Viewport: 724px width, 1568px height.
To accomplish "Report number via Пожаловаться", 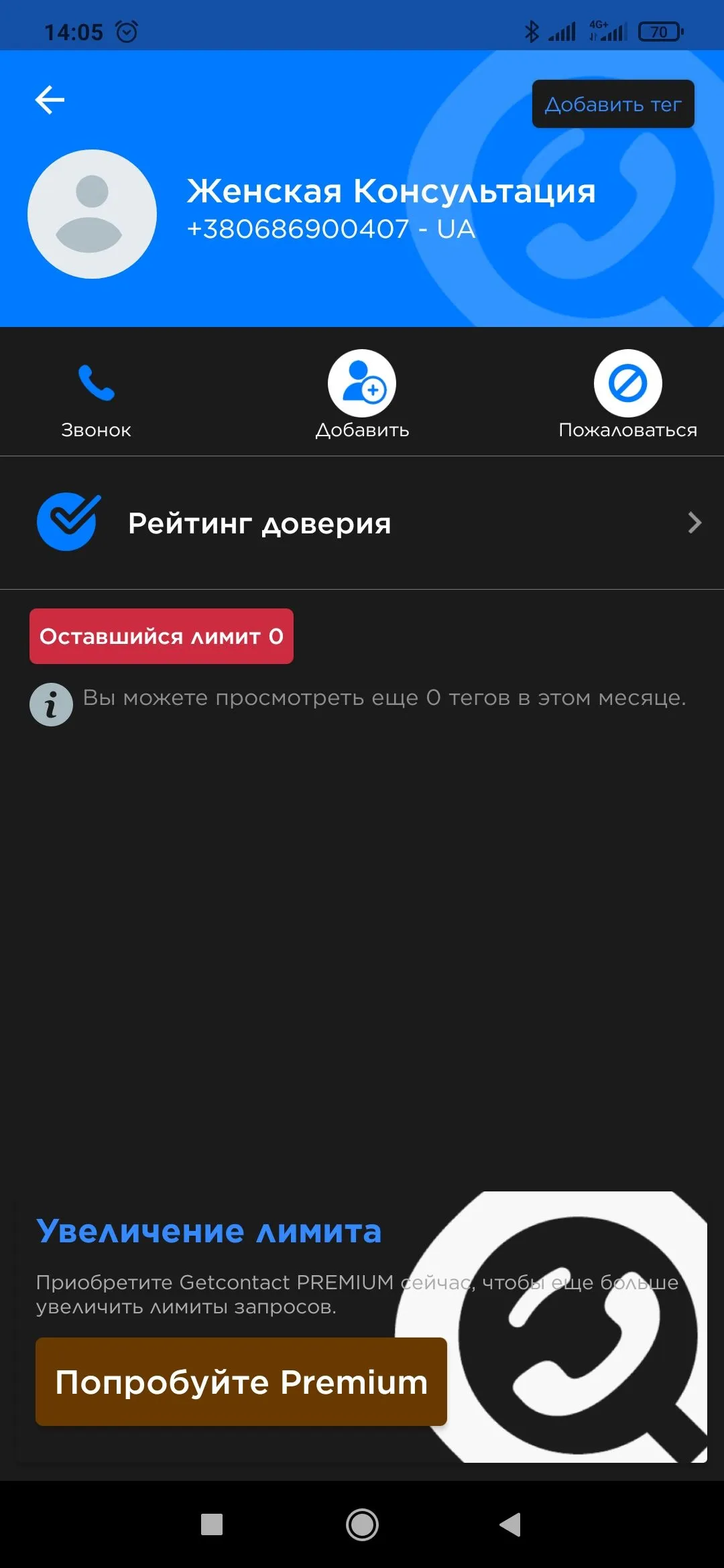I will click(627, 395).
